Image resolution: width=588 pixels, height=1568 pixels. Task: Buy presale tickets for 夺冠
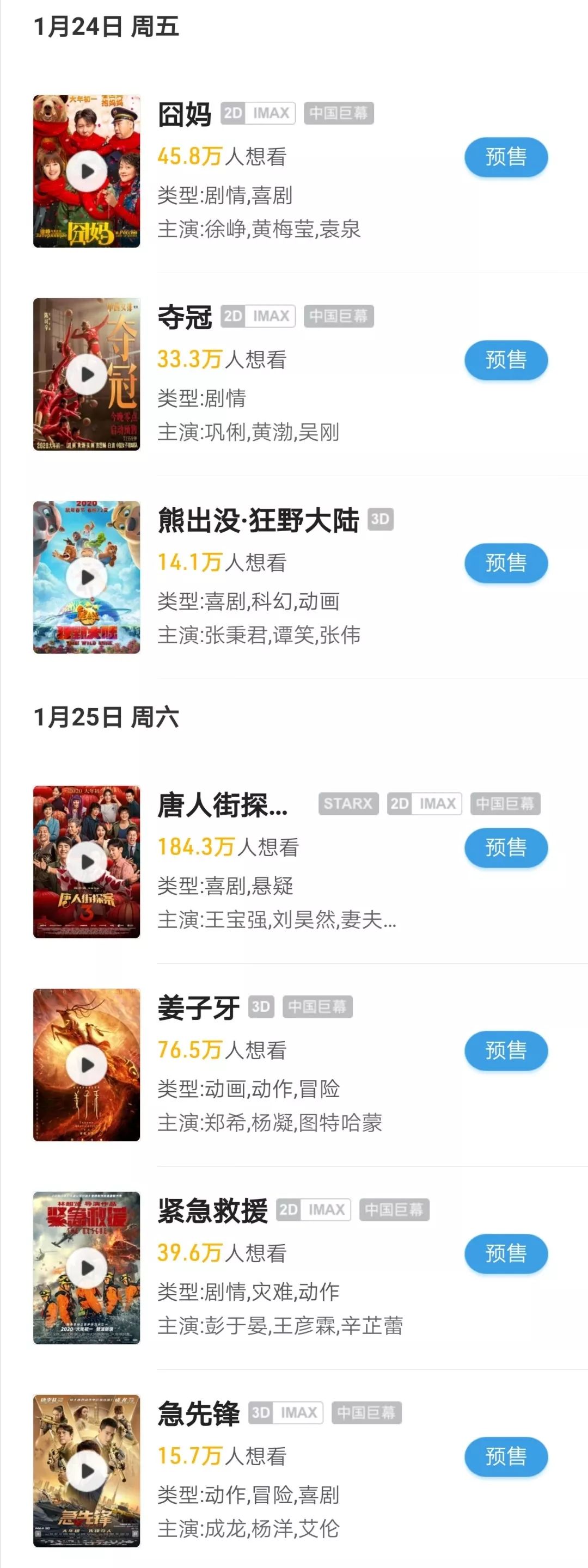506,360
